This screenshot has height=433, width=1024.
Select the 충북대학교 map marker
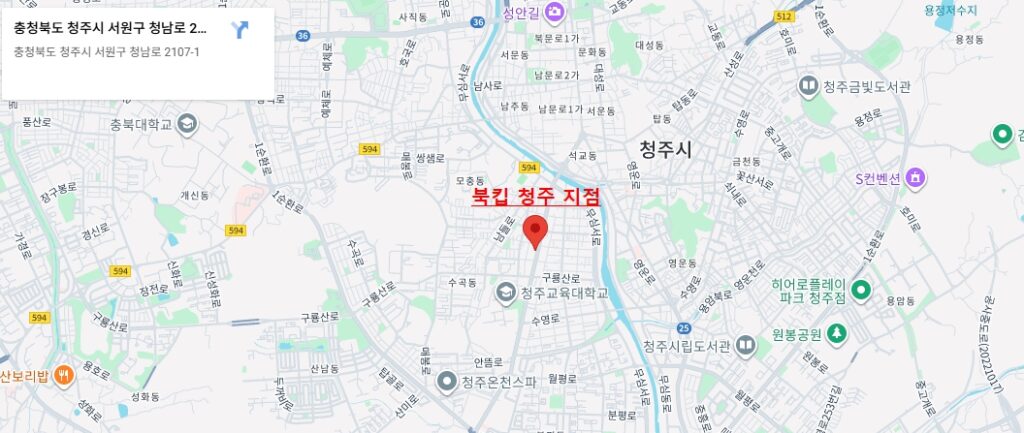tap(187, 125)
